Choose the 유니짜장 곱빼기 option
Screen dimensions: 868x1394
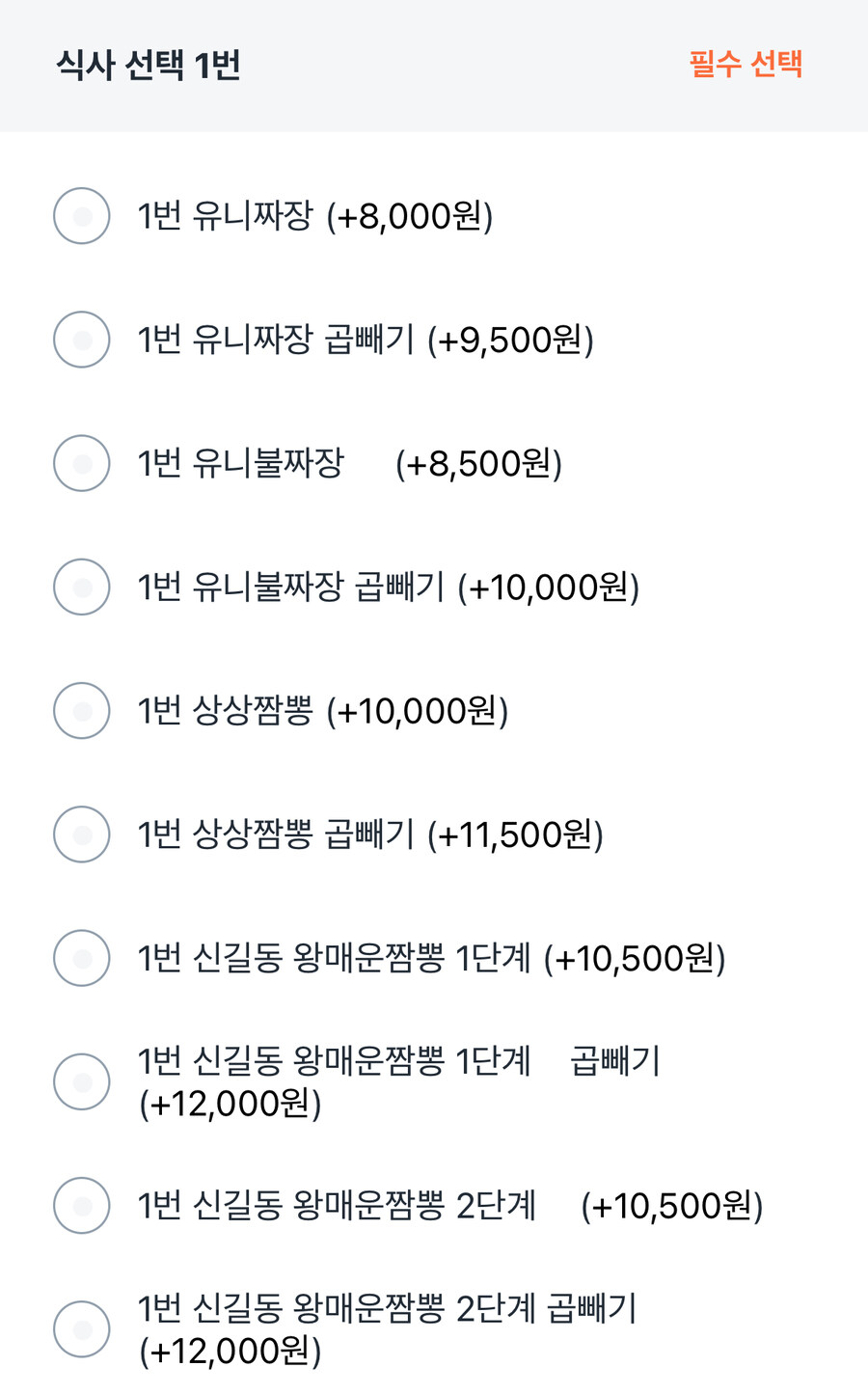pyautogui.click(x=81, y=340)
